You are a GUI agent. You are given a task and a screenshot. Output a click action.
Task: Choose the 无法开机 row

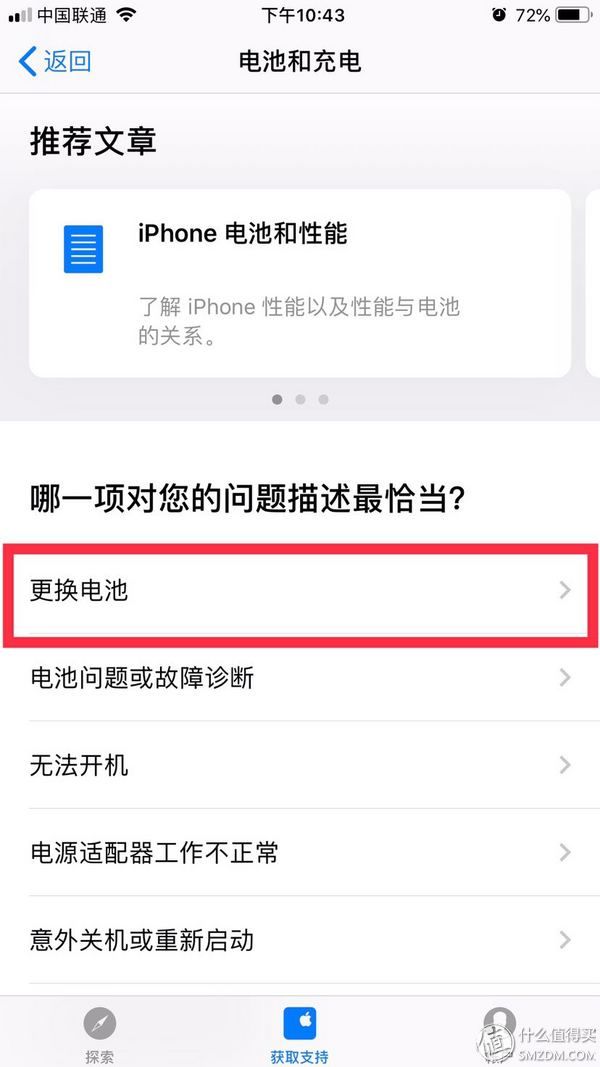pos(299,766)
